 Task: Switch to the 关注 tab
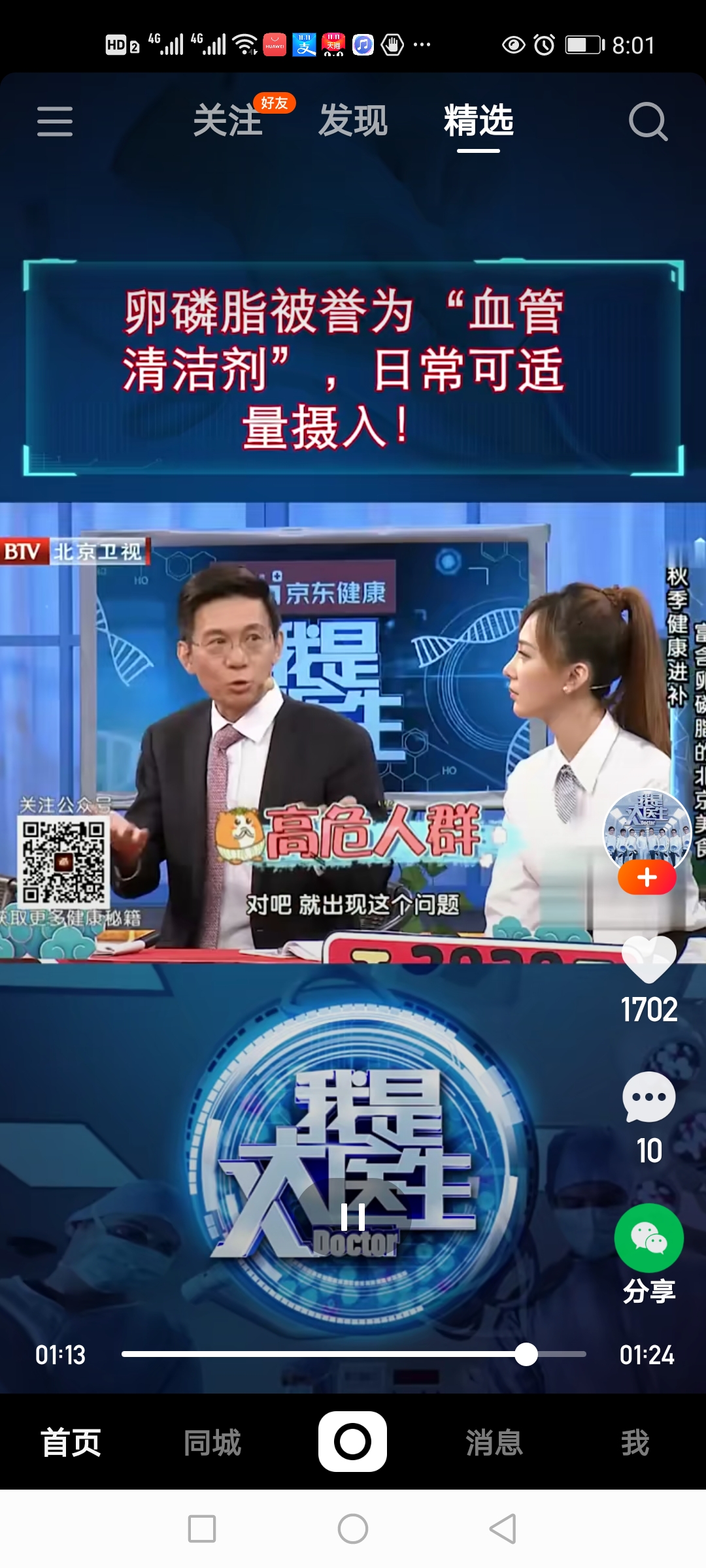tap(228, 122)
